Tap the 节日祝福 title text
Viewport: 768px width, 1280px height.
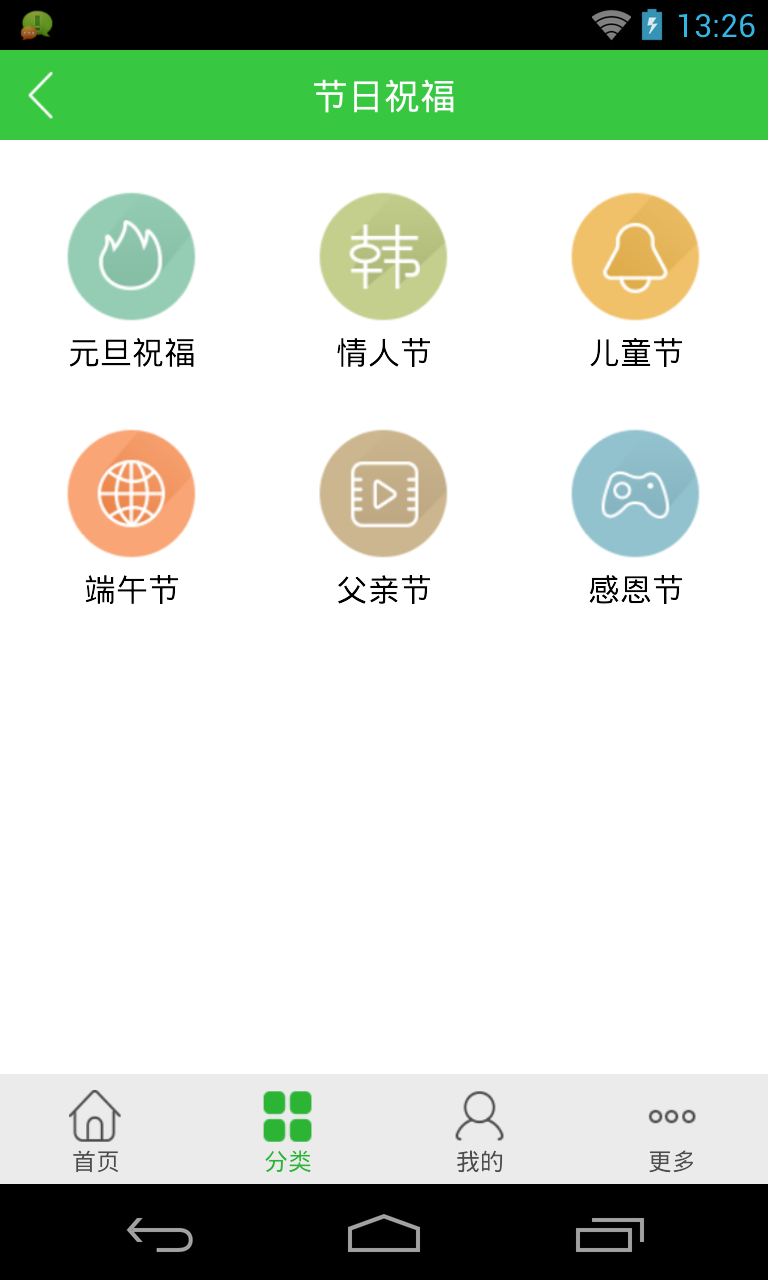click(383, 94)
